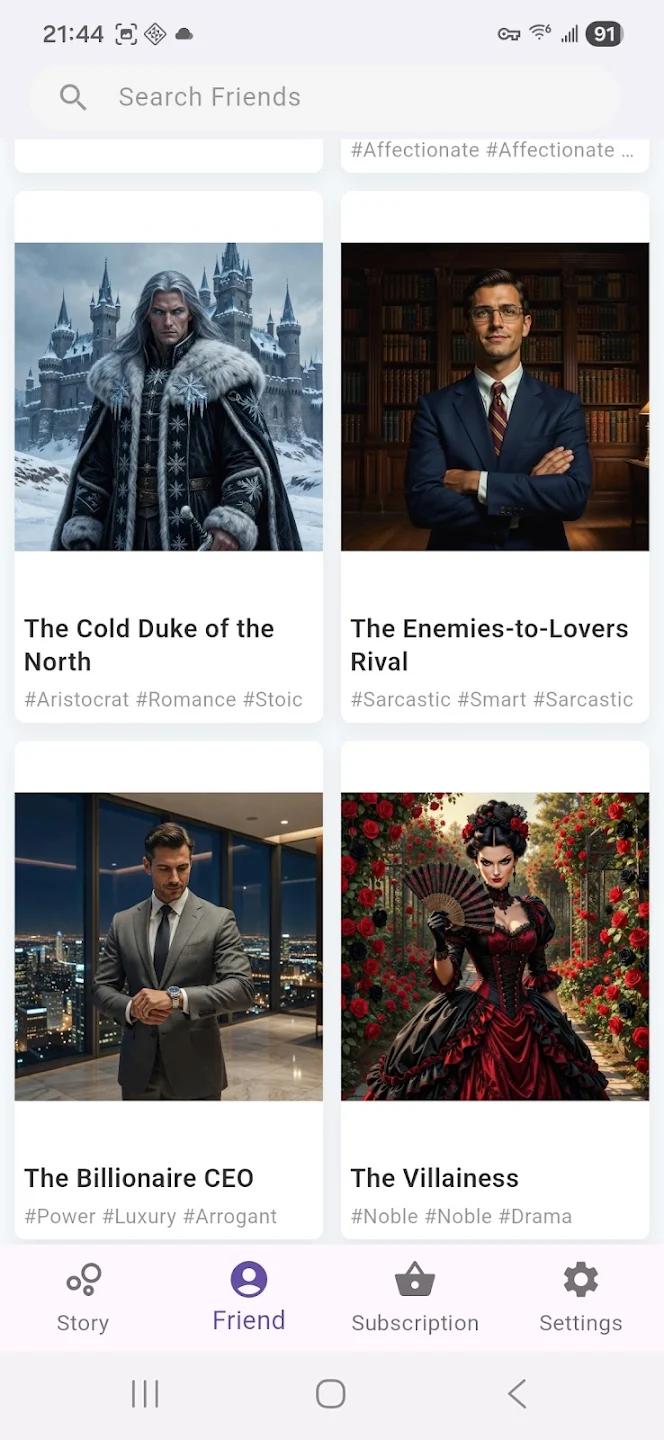The image size is (664, 1440).
Task: Open the Settings tab
Action: [x=580, y=1298]
